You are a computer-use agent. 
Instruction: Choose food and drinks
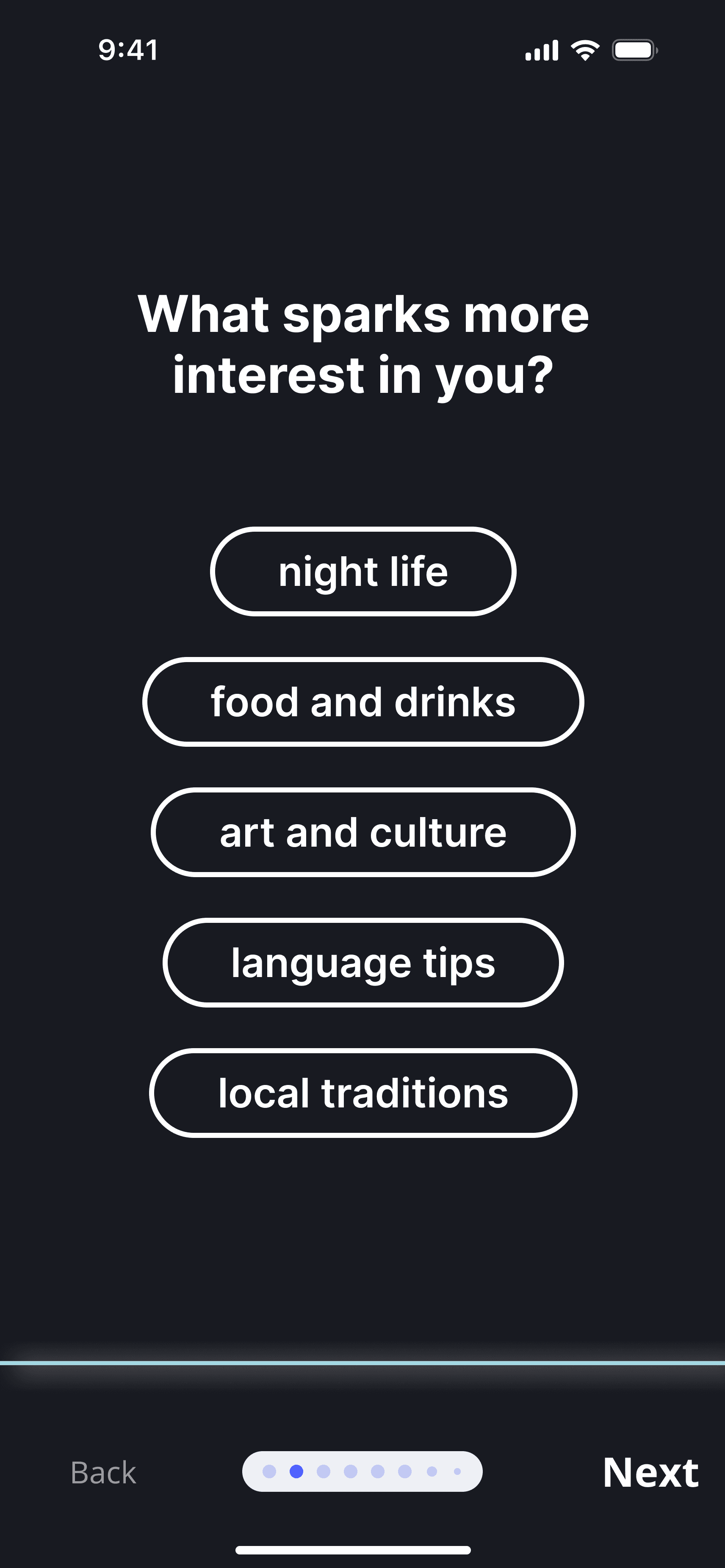(x=363, y=702)
